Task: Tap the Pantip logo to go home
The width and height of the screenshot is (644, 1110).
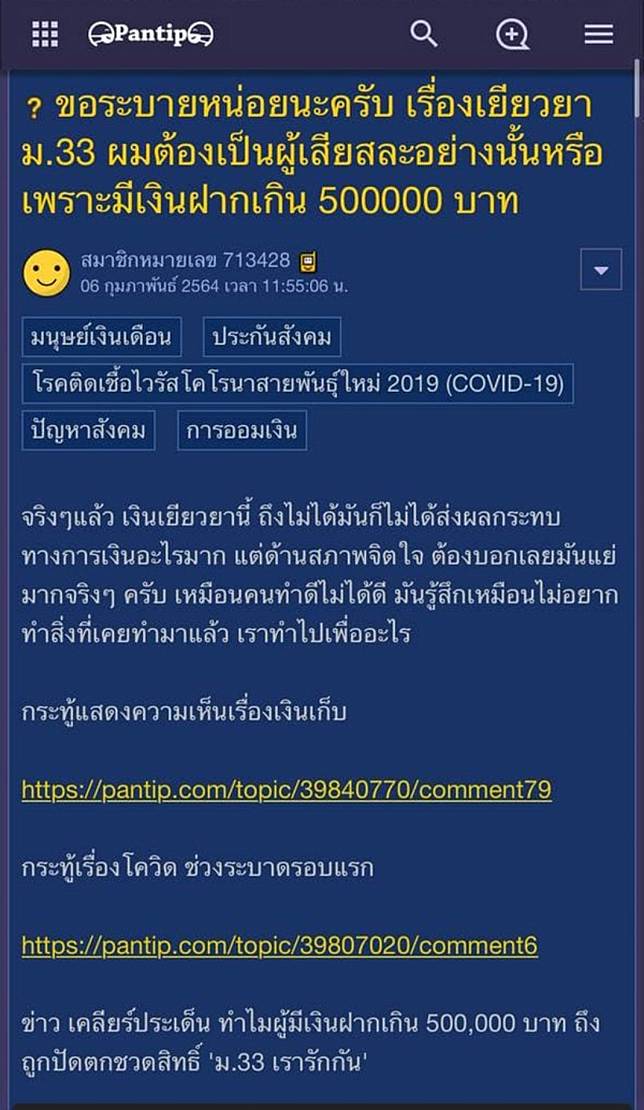Action: point(151,35)
